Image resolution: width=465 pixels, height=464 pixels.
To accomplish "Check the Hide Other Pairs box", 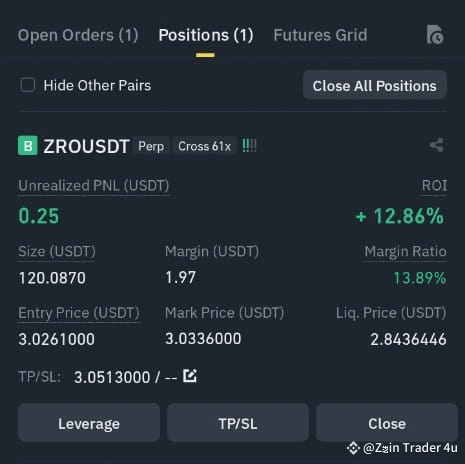I will click(28, 85).
